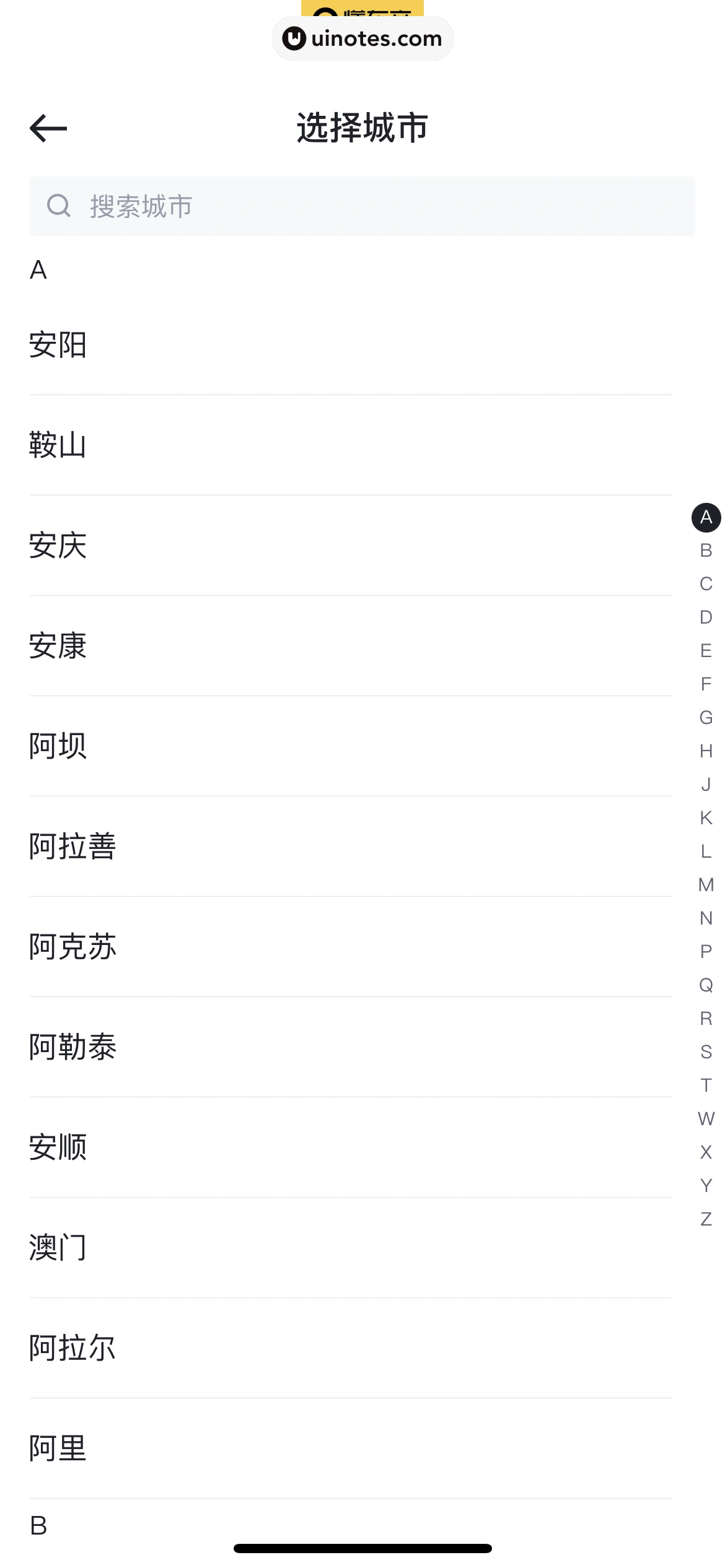Tap the 搜索城市 search field
Screen dimensions: 725x1568
(362, 206)
